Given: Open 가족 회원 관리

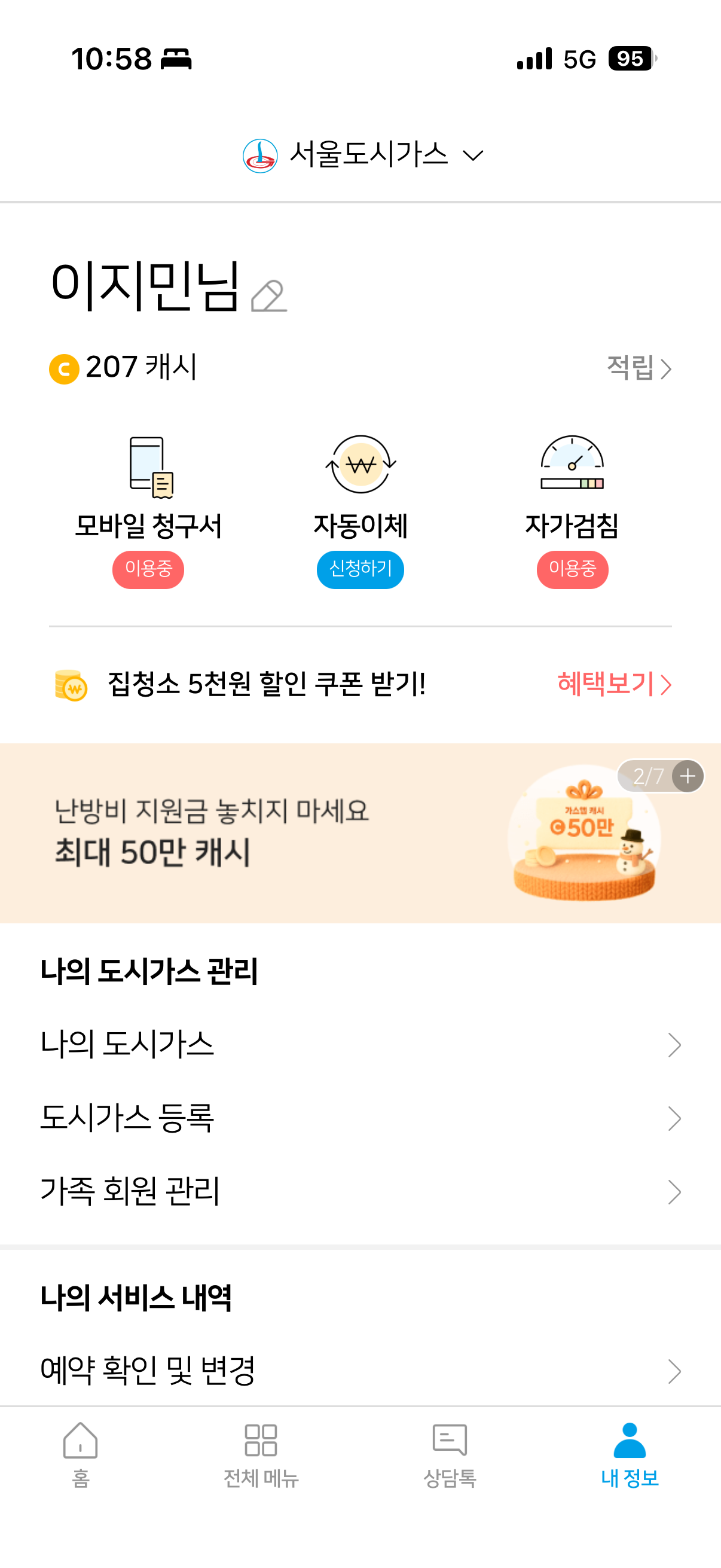Looking at the screenshot, I should coord(360,1191).
